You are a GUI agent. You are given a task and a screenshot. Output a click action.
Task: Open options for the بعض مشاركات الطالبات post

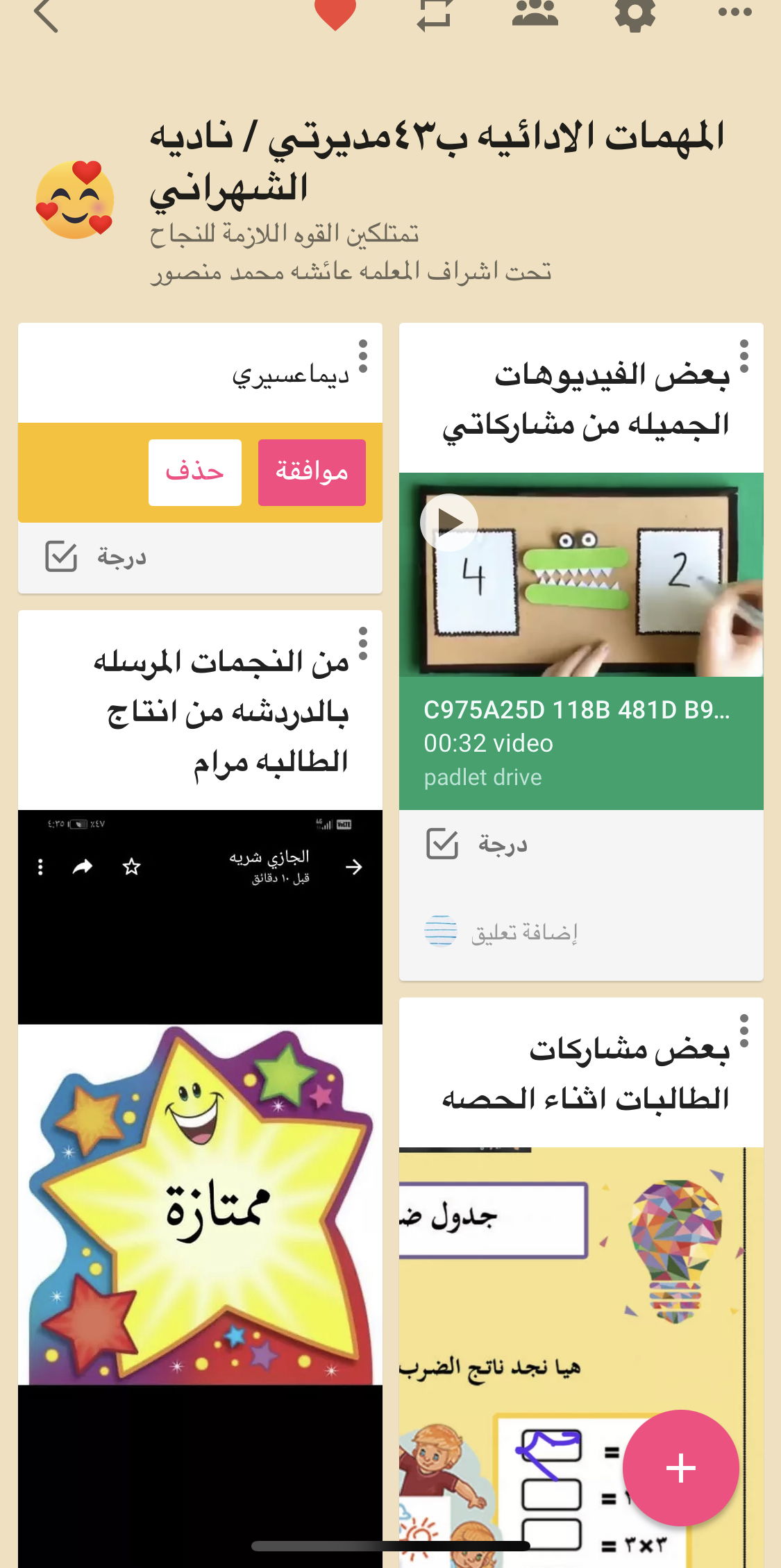click(744, 1031)
